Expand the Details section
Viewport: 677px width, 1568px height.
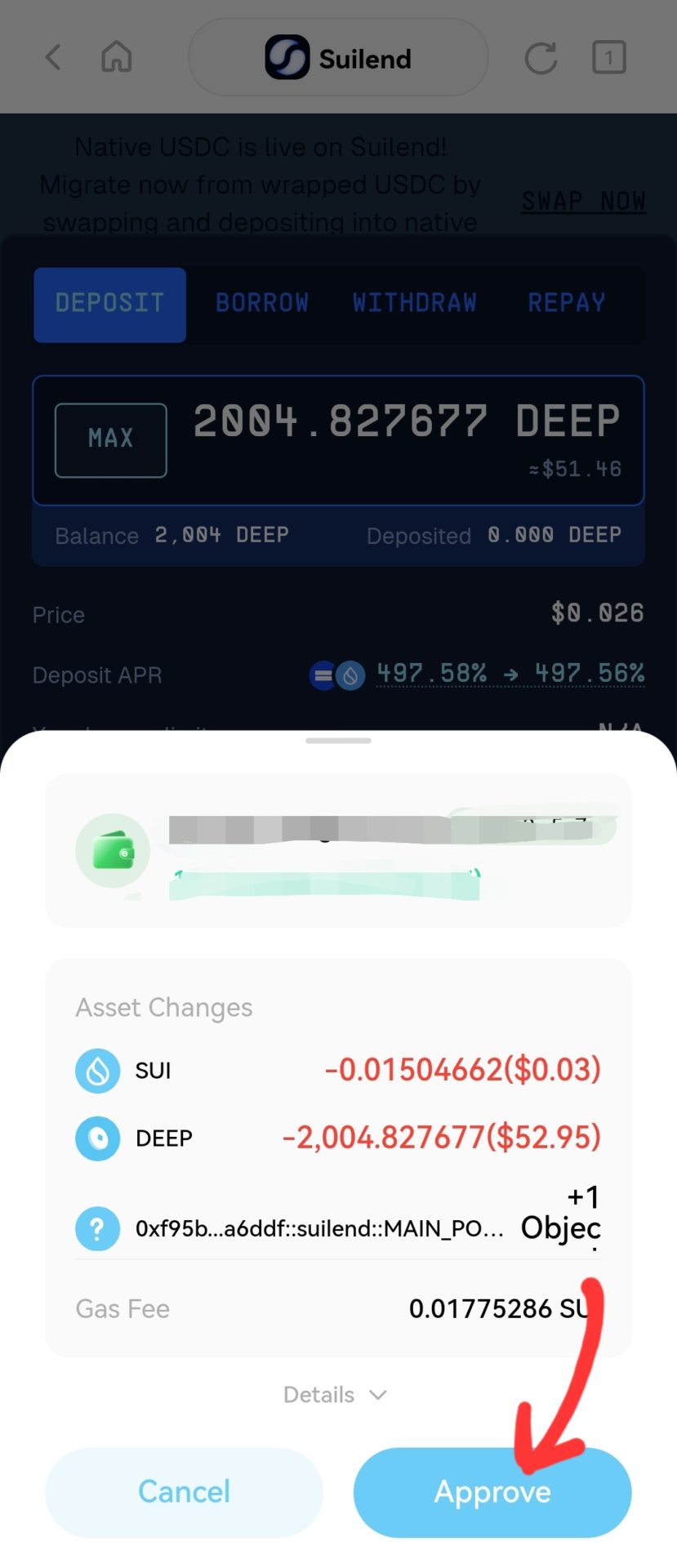click(x=335, y=1395)
